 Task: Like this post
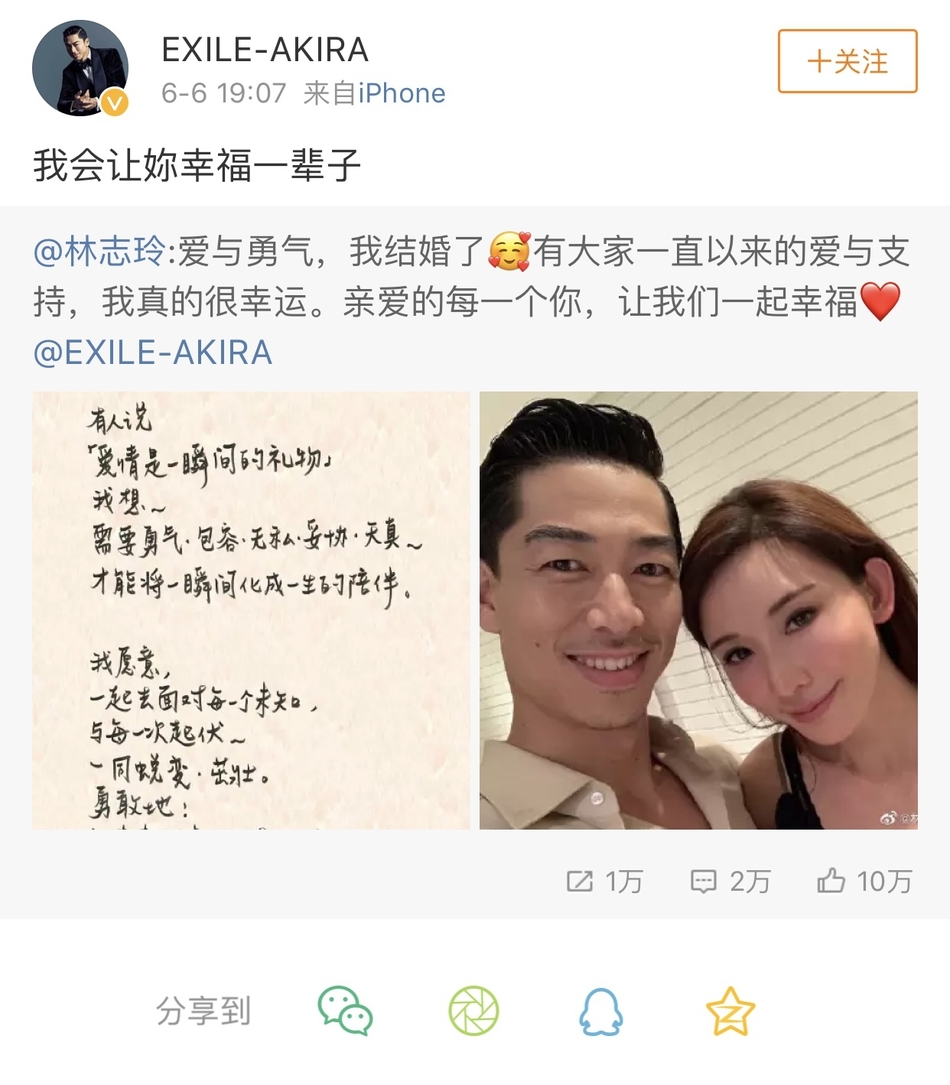865,881
